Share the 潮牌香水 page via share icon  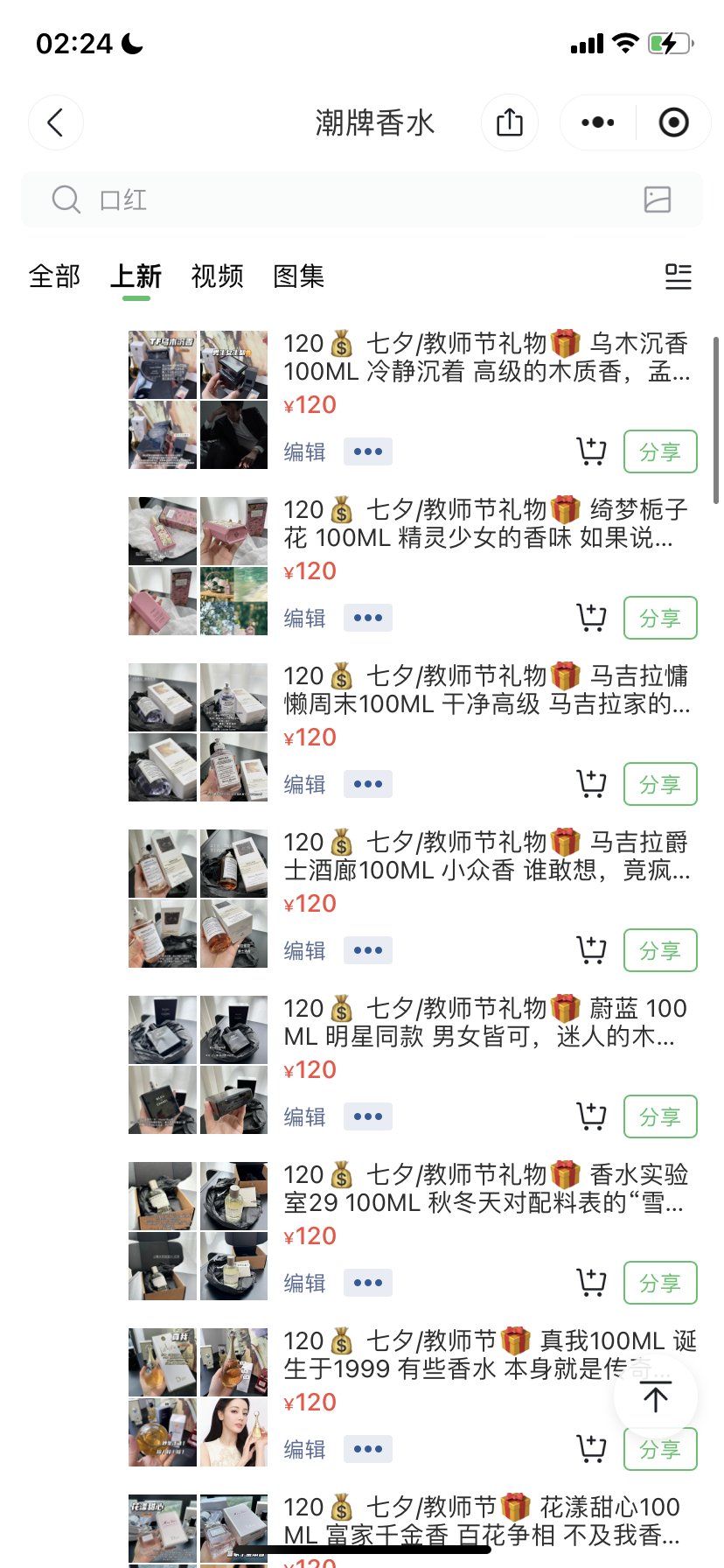click(x=510, y=122)
